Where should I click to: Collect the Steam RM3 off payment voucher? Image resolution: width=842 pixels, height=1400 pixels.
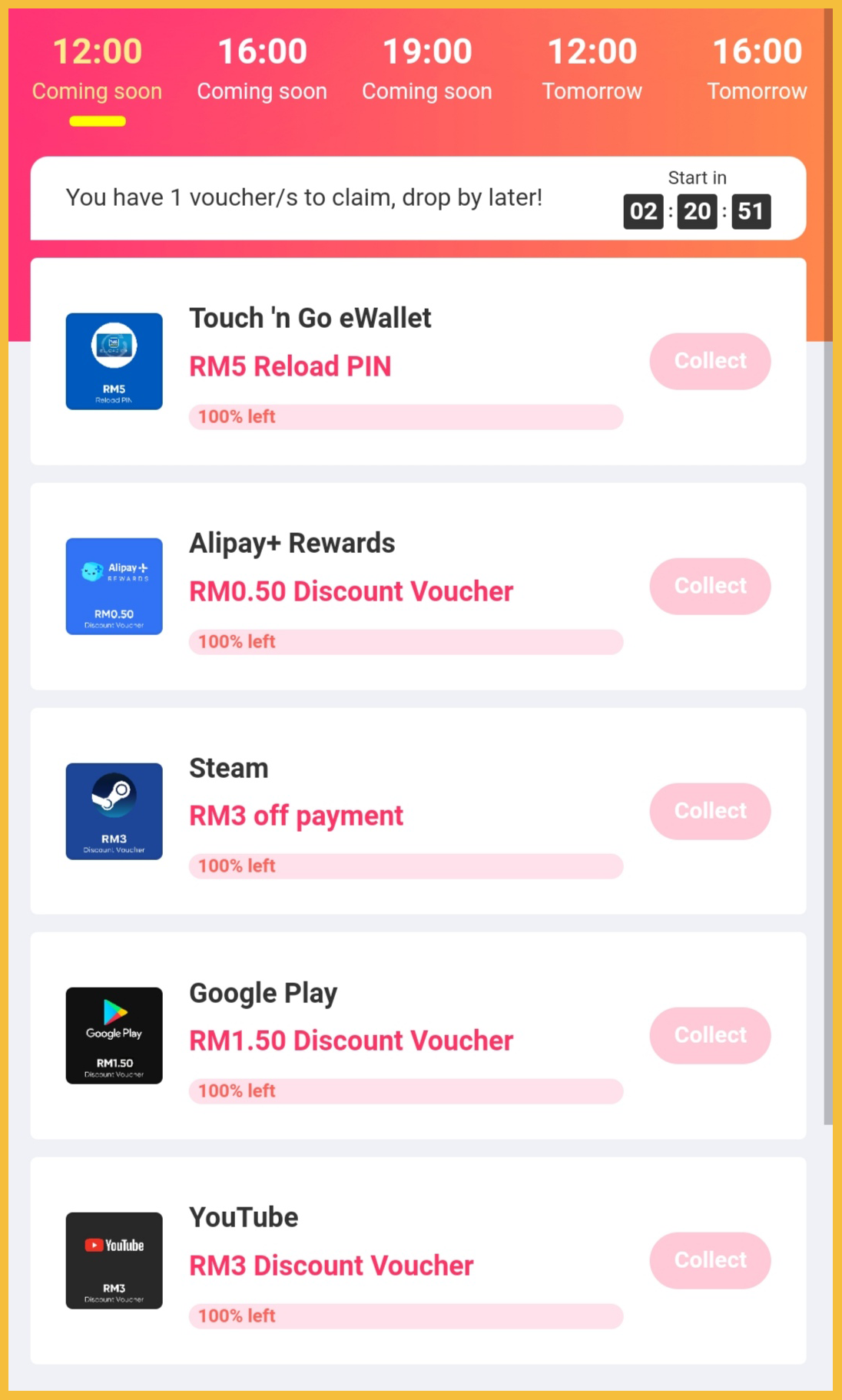tap(710, 811)
